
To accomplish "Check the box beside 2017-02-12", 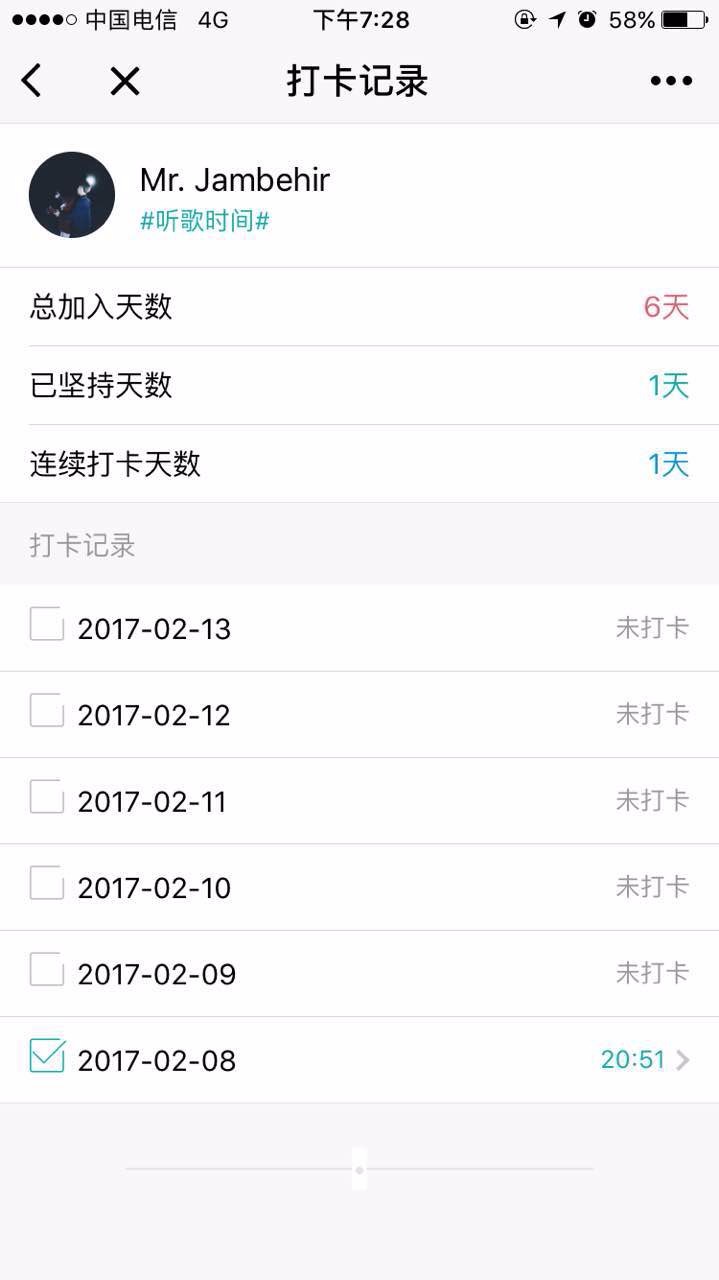I will 47,711.
